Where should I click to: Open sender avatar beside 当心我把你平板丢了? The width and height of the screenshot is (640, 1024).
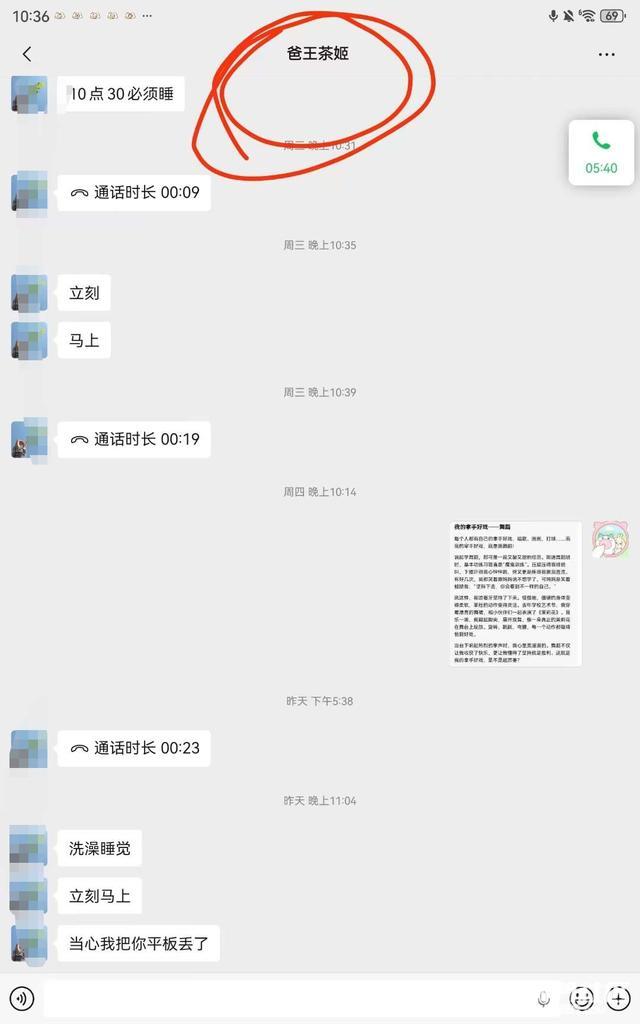click(29, 943)
